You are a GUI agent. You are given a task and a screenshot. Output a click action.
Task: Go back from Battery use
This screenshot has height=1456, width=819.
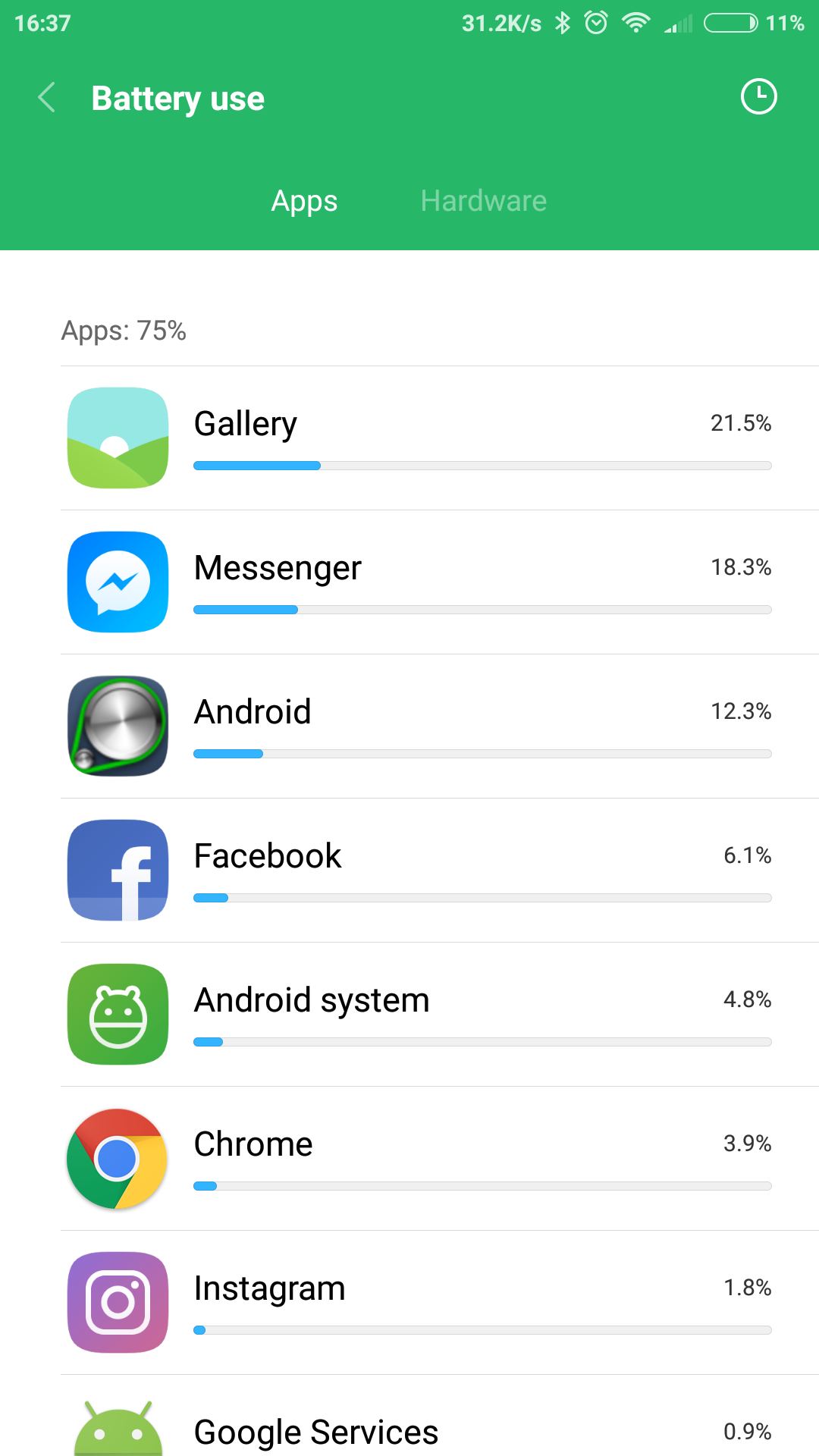point(47,98)
